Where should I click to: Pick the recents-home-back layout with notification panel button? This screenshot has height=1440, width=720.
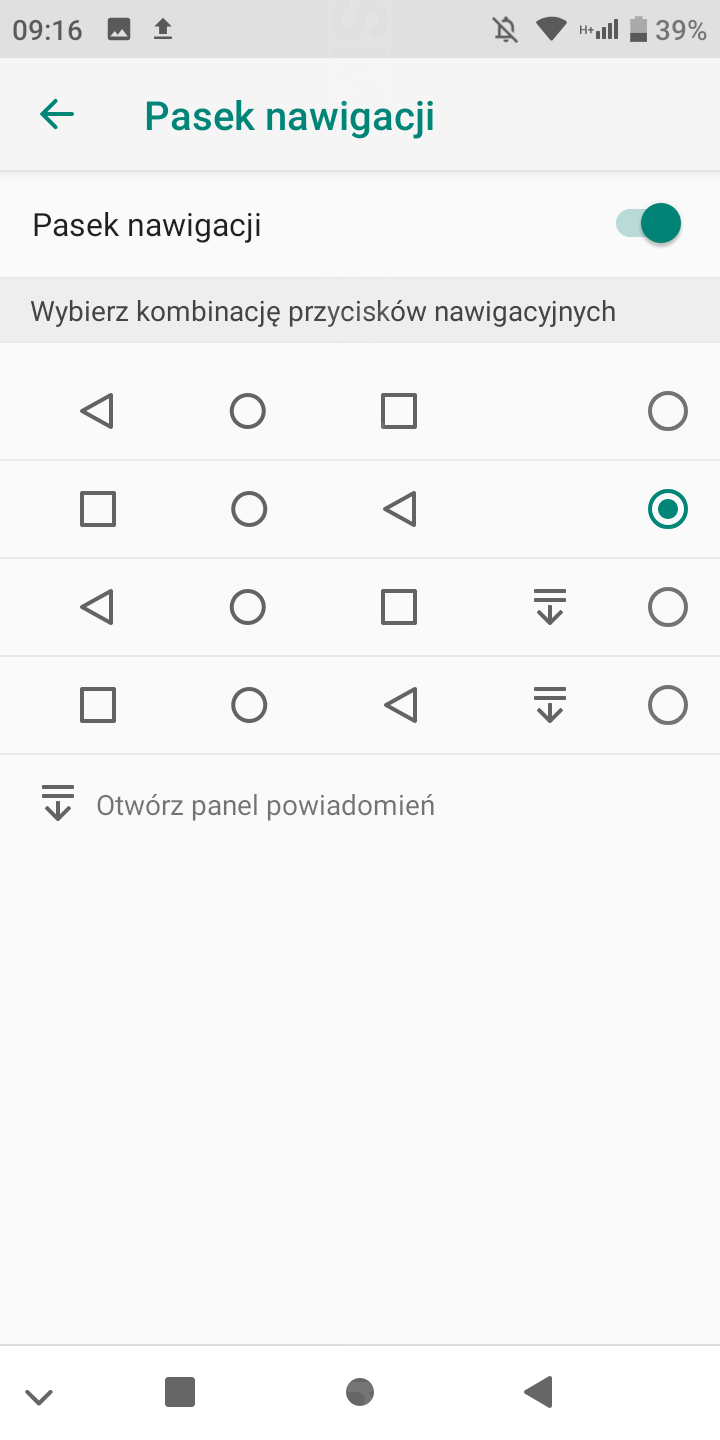tap(667, 706)
